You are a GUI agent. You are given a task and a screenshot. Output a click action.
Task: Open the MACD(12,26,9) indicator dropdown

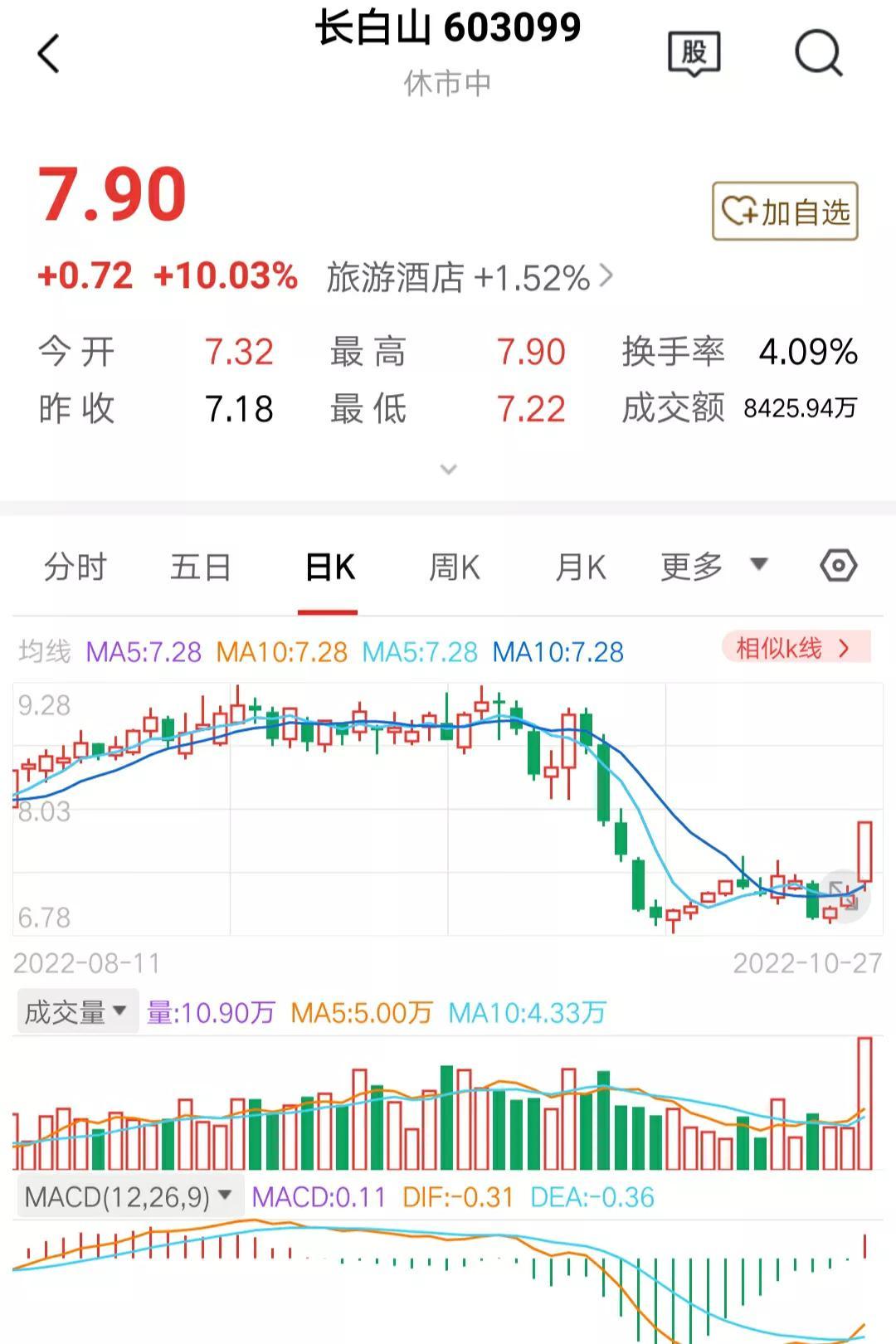tap(129, 1197)
